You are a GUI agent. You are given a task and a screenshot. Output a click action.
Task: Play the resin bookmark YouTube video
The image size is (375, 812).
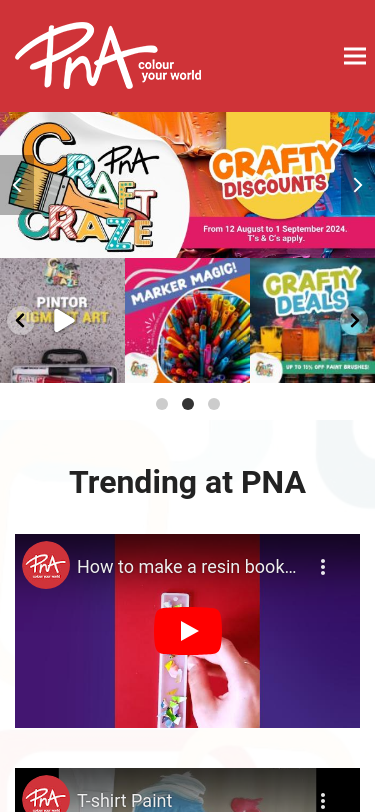point(188,631)
